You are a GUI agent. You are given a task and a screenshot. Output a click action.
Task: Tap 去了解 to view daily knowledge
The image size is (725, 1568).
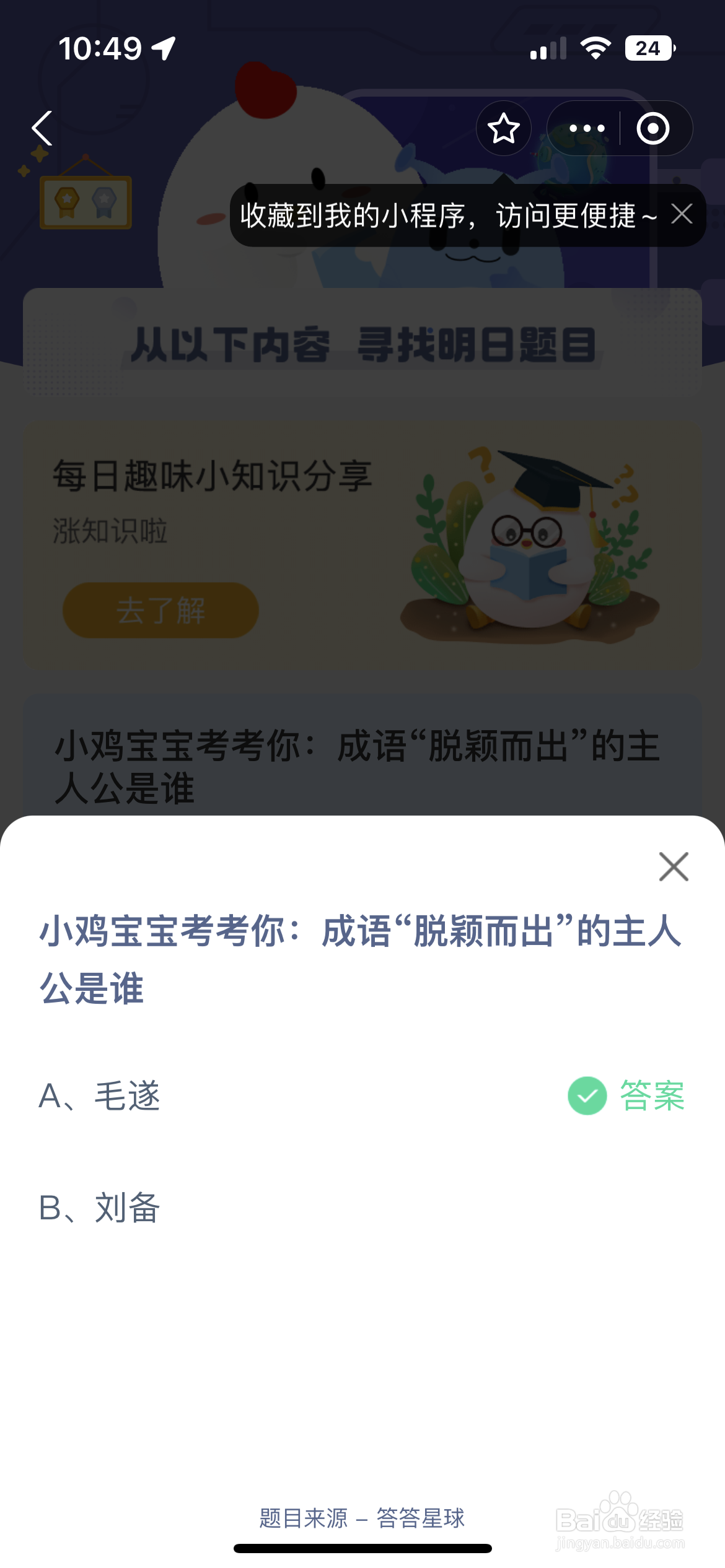[x=162, y=612]
